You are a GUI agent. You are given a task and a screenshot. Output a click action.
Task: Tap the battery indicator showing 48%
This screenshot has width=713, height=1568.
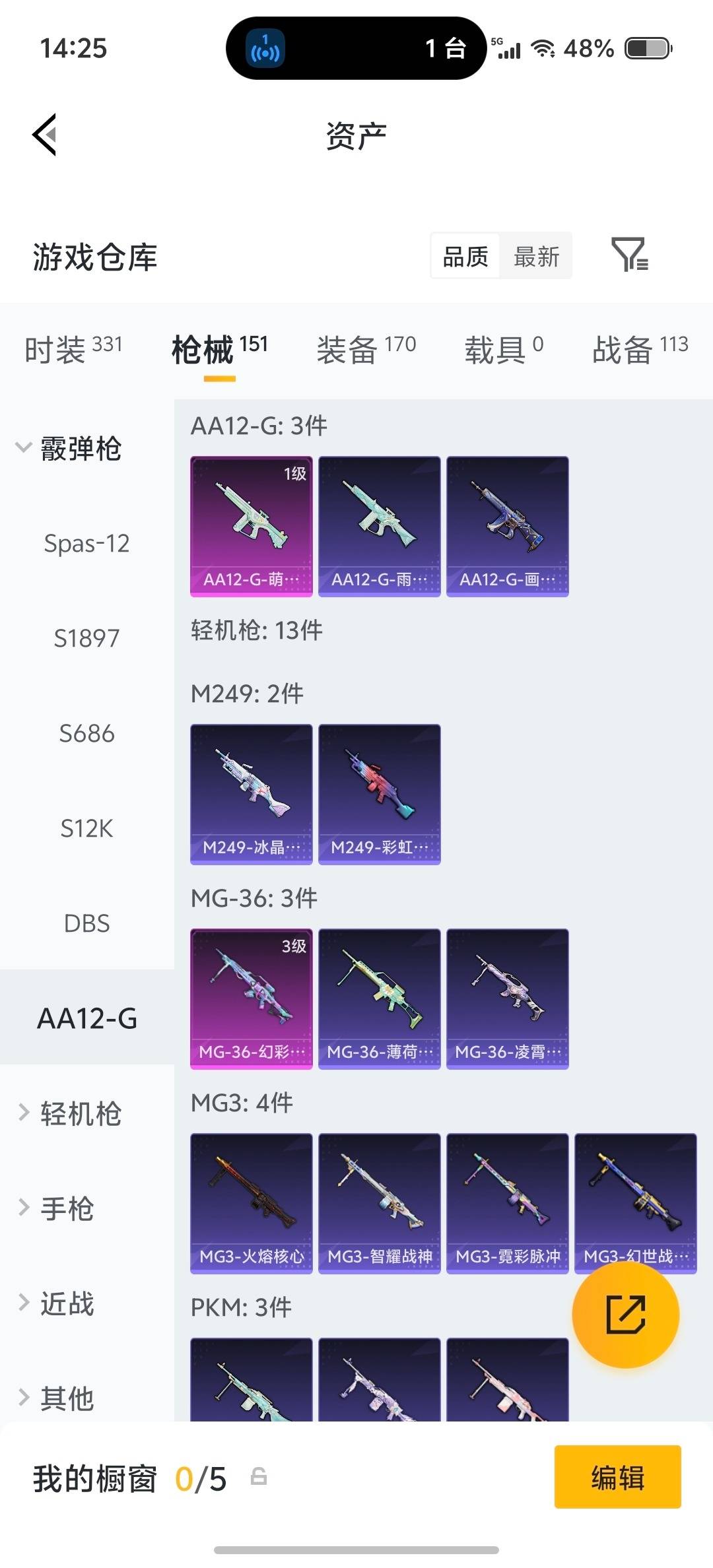coord(587,48)
